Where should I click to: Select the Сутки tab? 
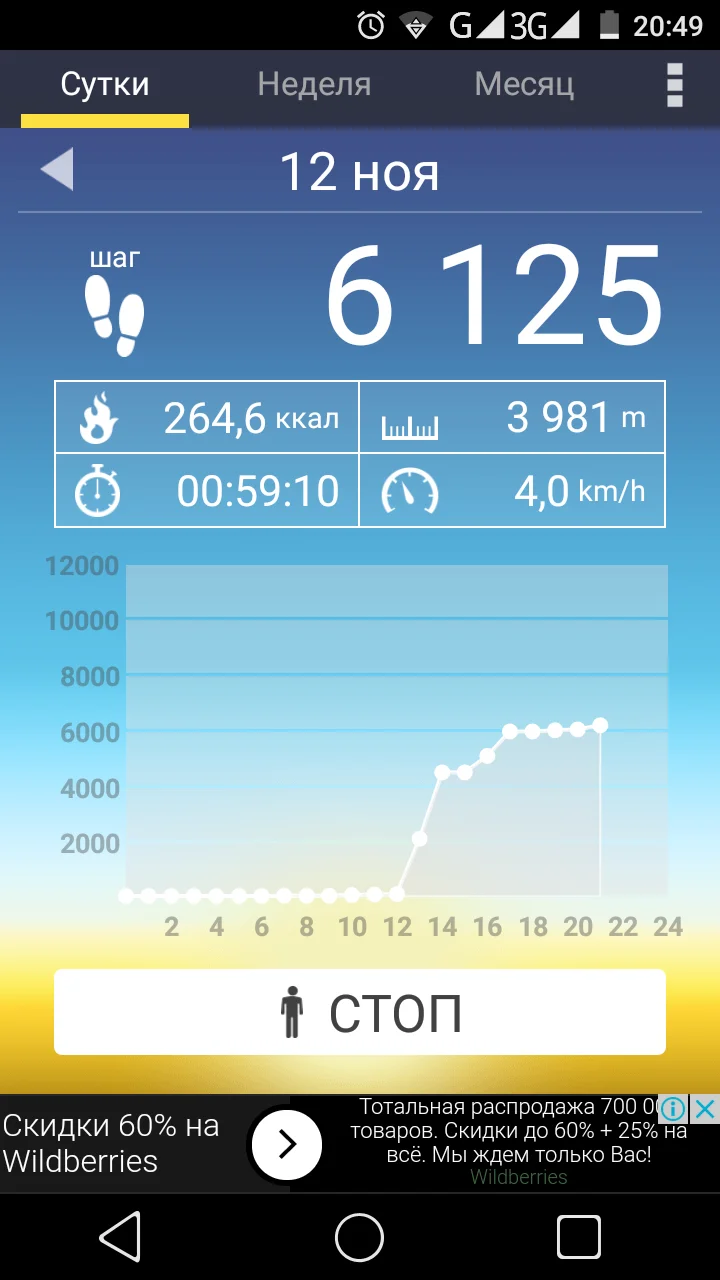tap(105, 85)
